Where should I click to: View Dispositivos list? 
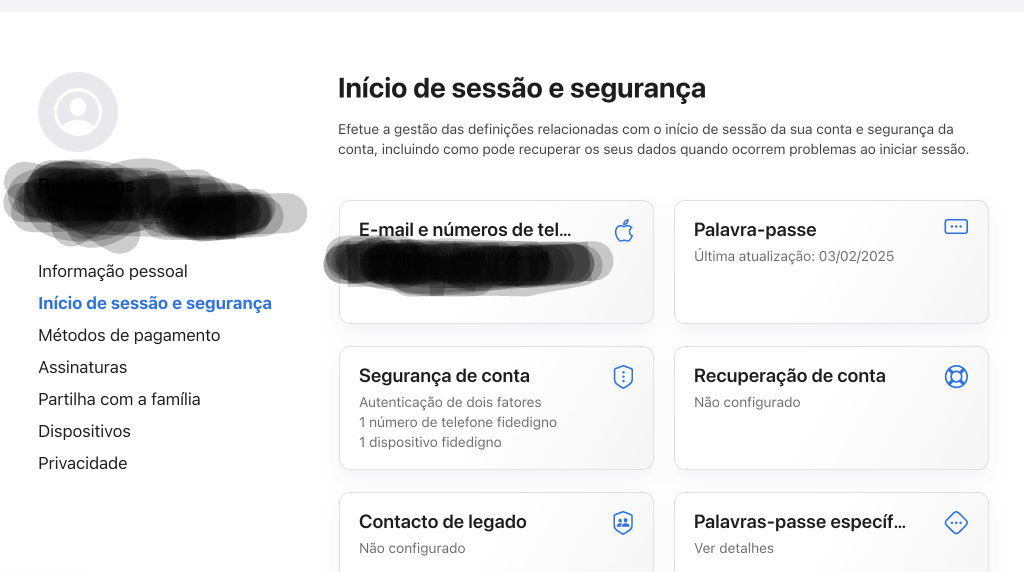pyautogui.click(x=85, y=431)
